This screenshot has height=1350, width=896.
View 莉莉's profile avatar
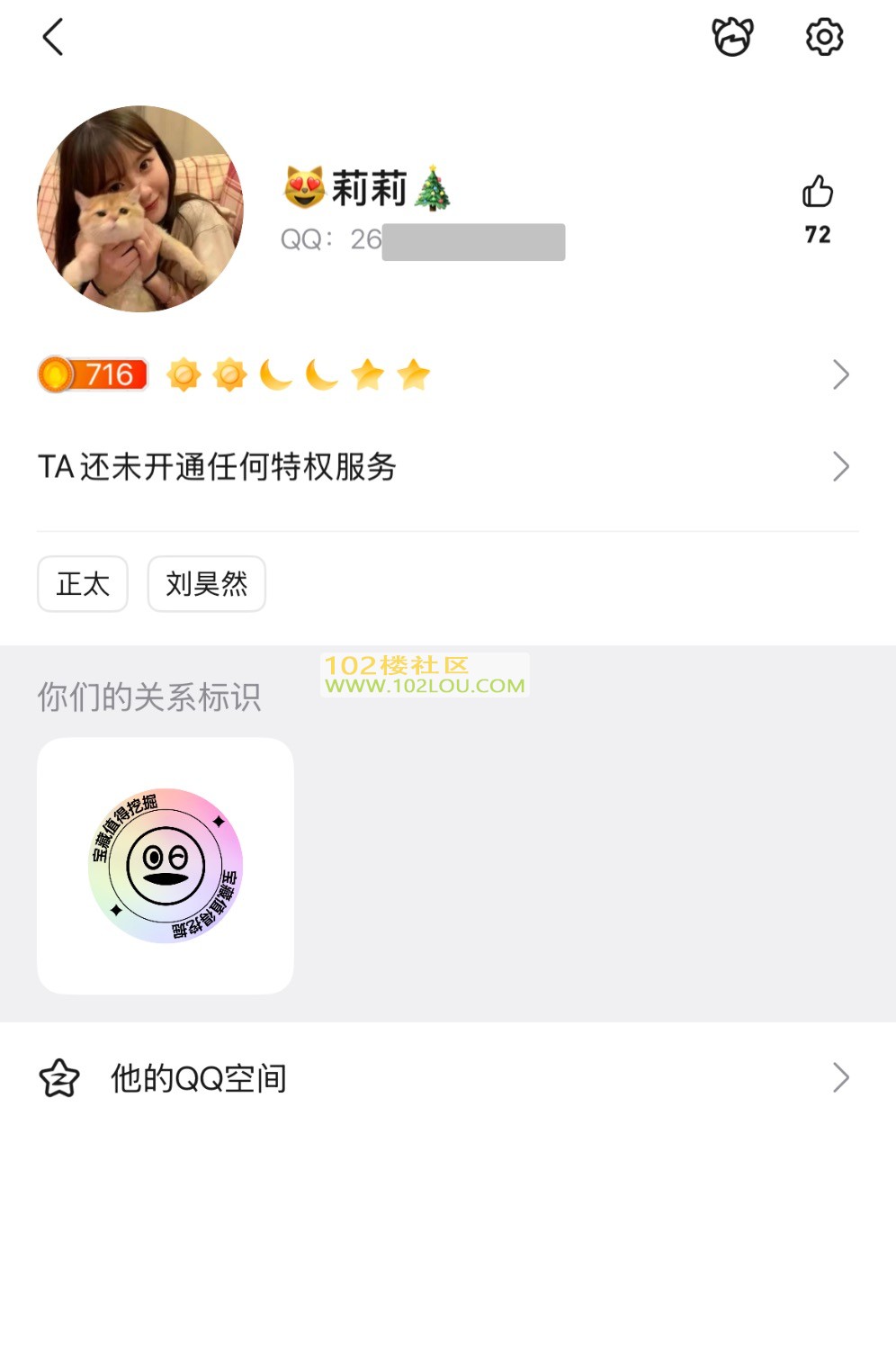pyautogui.click(x=140, y=209)
